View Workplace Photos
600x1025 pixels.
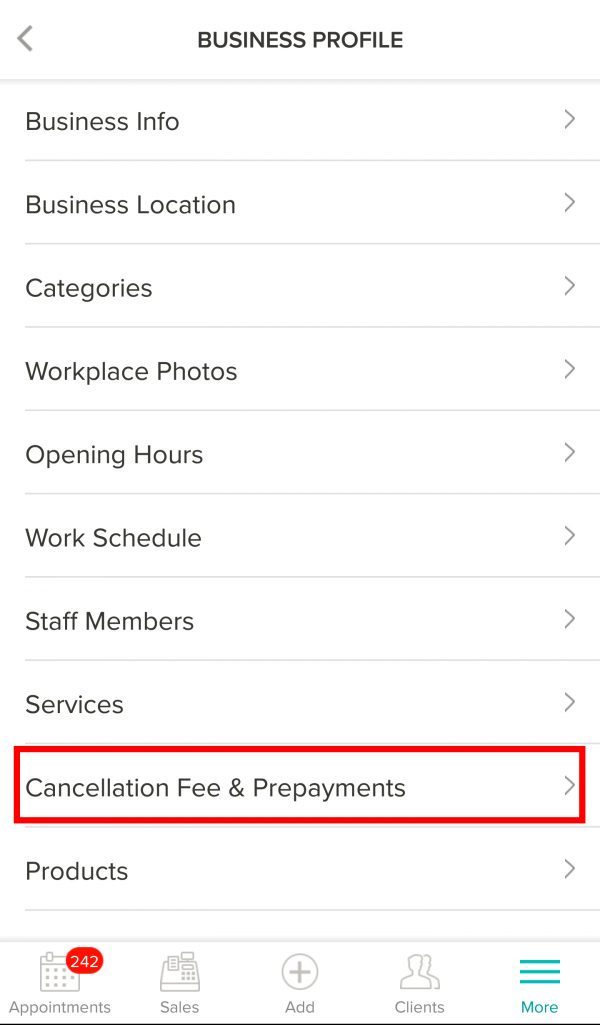[300, 370]
